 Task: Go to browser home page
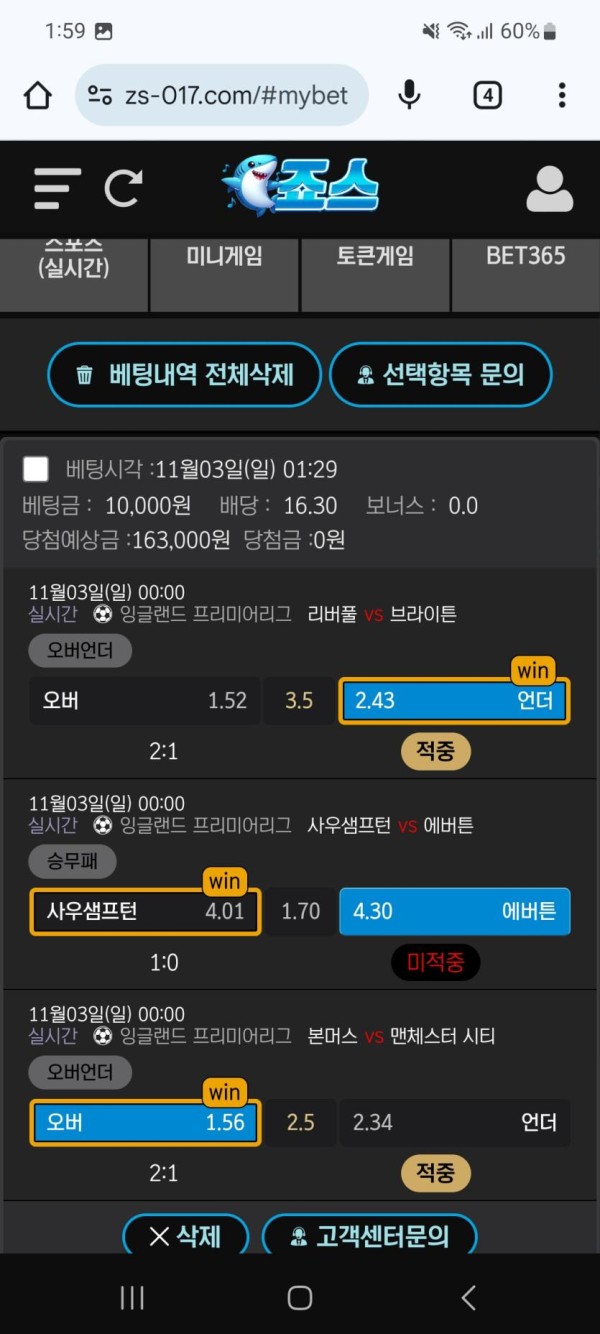[37, 95]
